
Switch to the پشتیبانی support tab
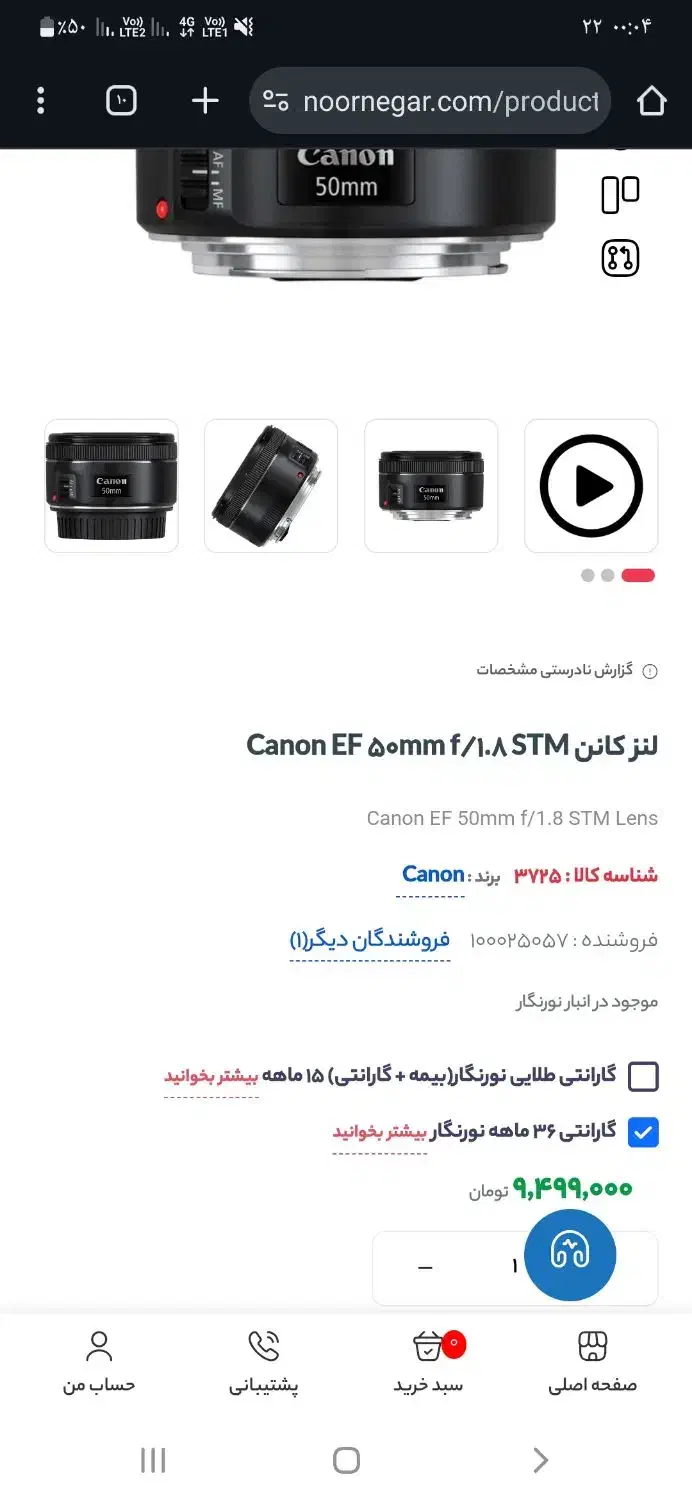(264, 1362)
